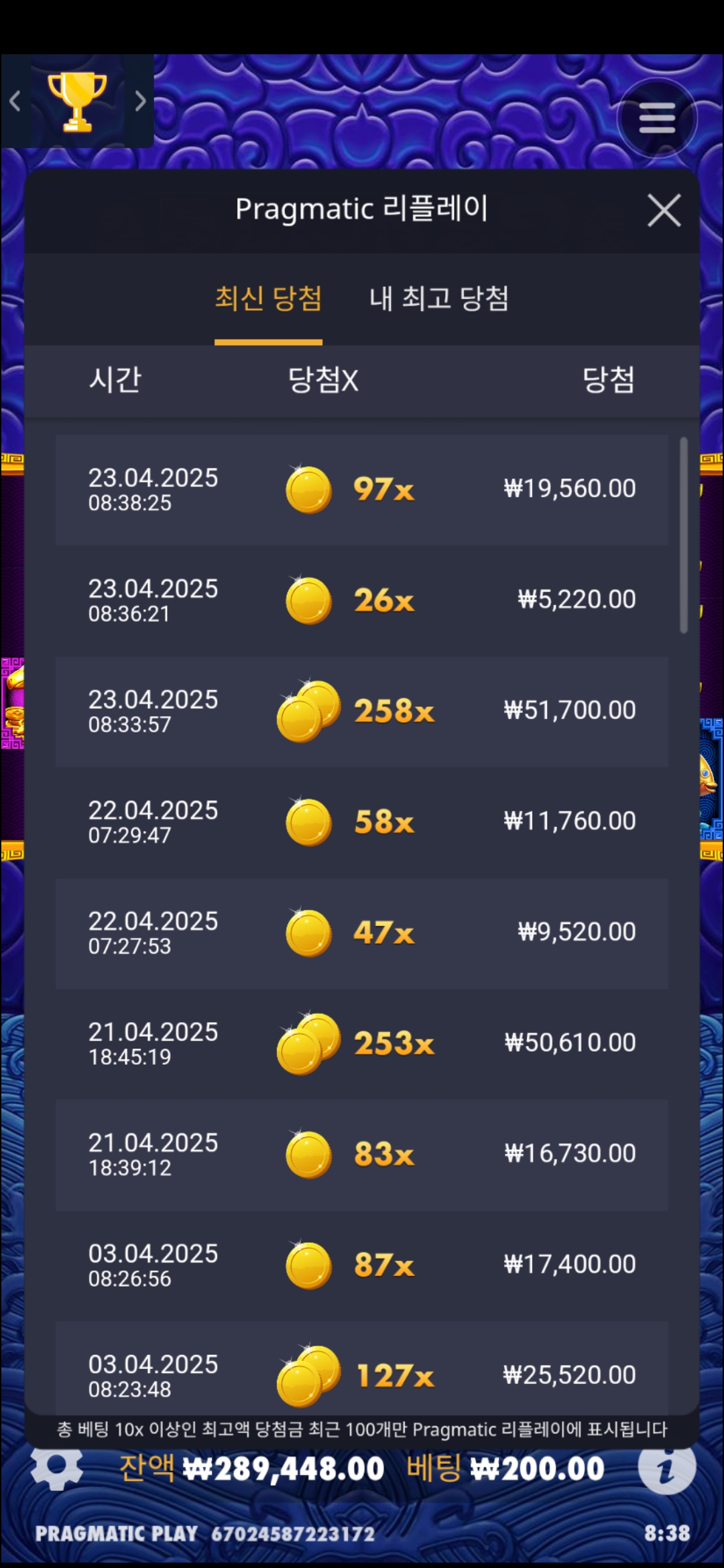This screenshot has width=724, height=1568.
Task: Select the 47x win replay
Action: 361,933
